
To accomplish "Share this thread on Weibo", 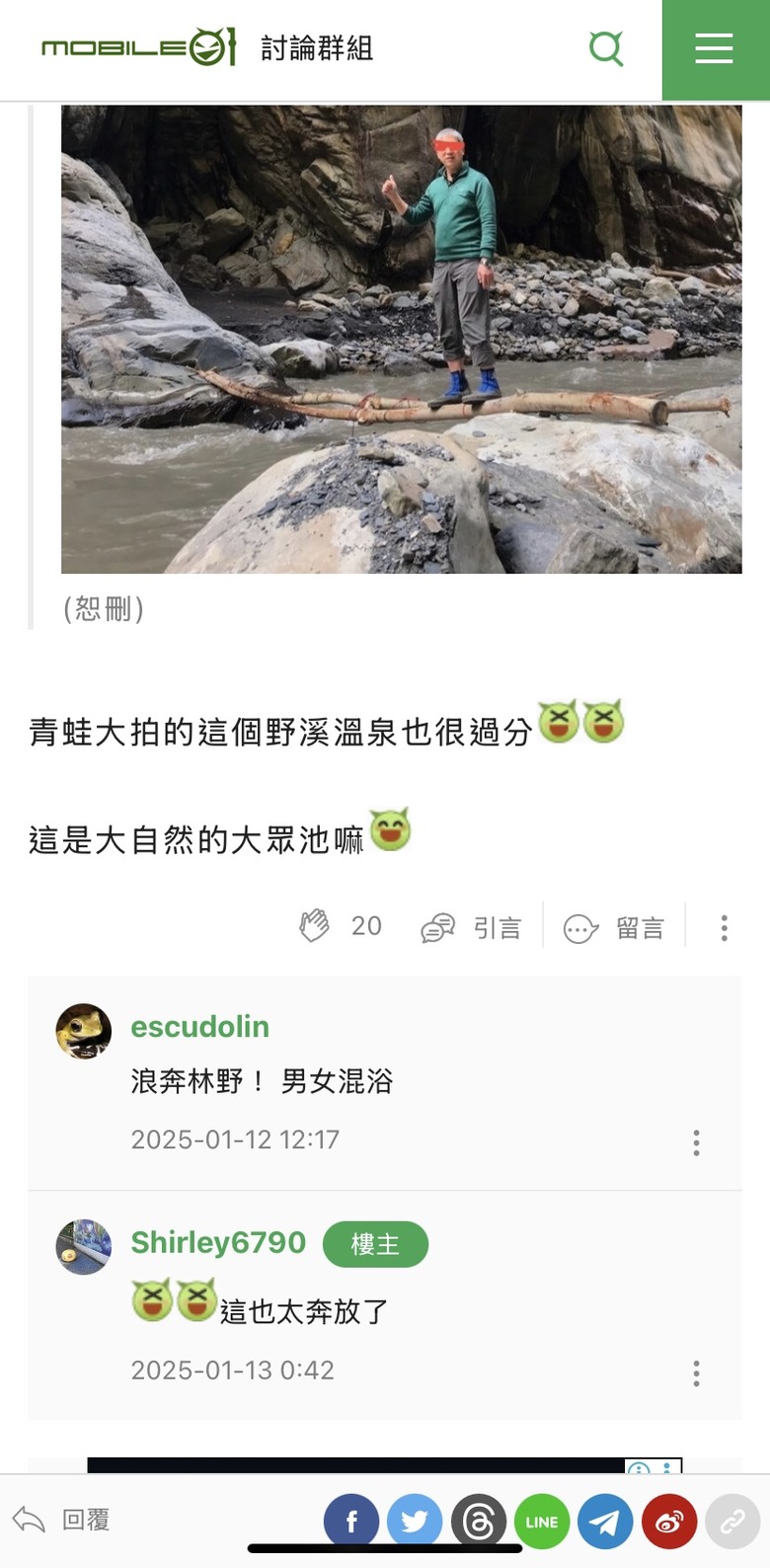I will (669, 1522).
